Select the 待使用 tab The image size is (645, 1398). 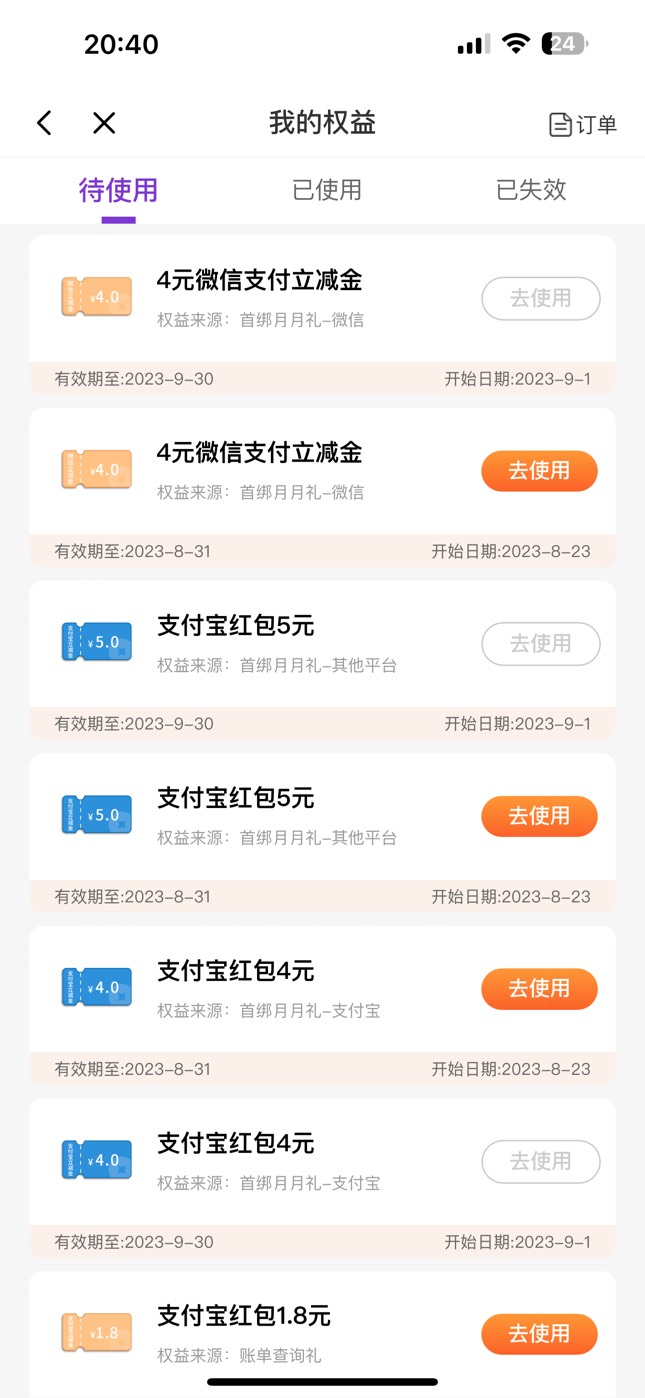pos(118,190)
